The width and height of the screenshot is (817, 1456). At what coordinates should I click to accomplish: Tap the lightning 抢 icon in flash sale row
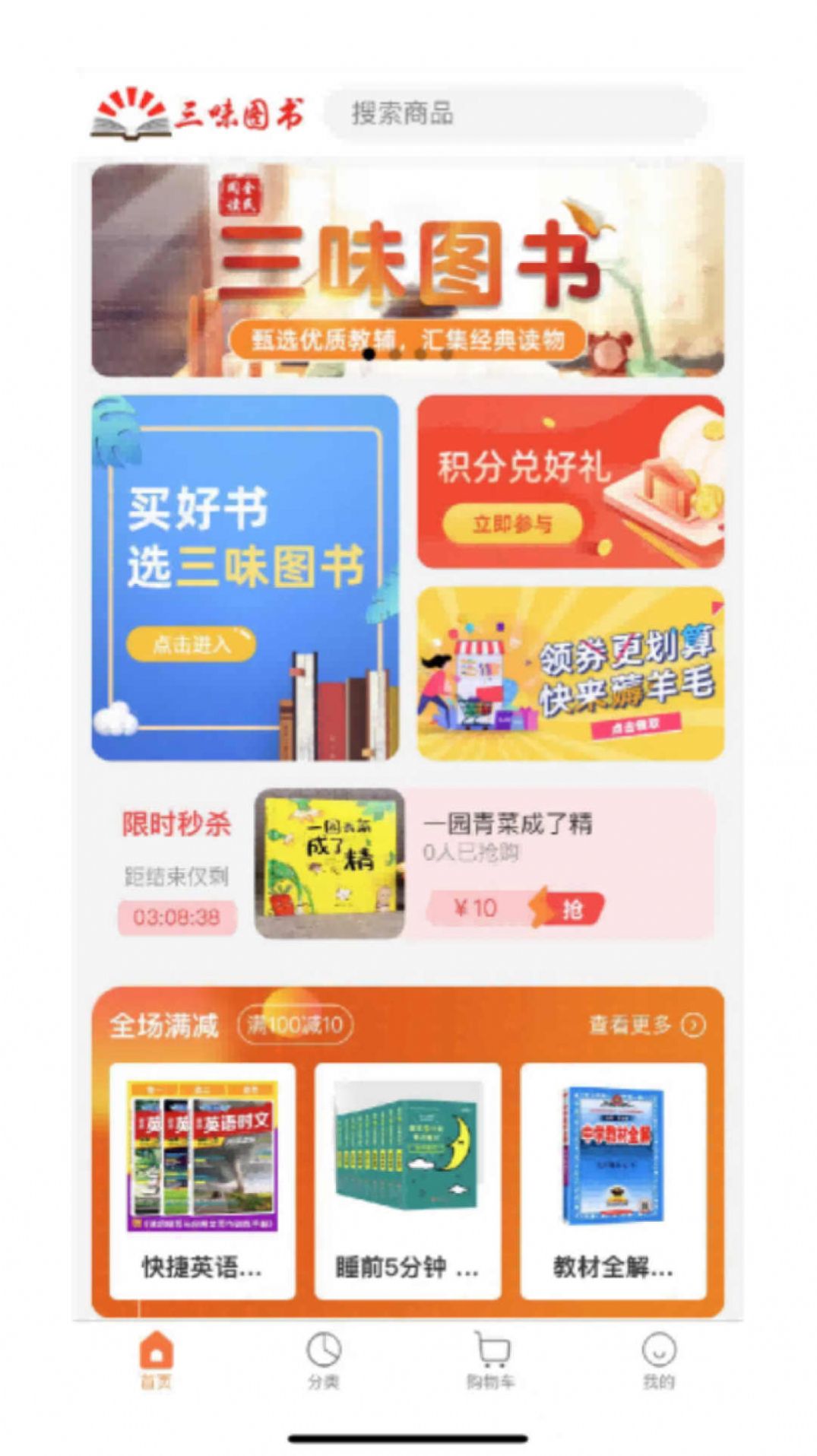click(542, 906)
